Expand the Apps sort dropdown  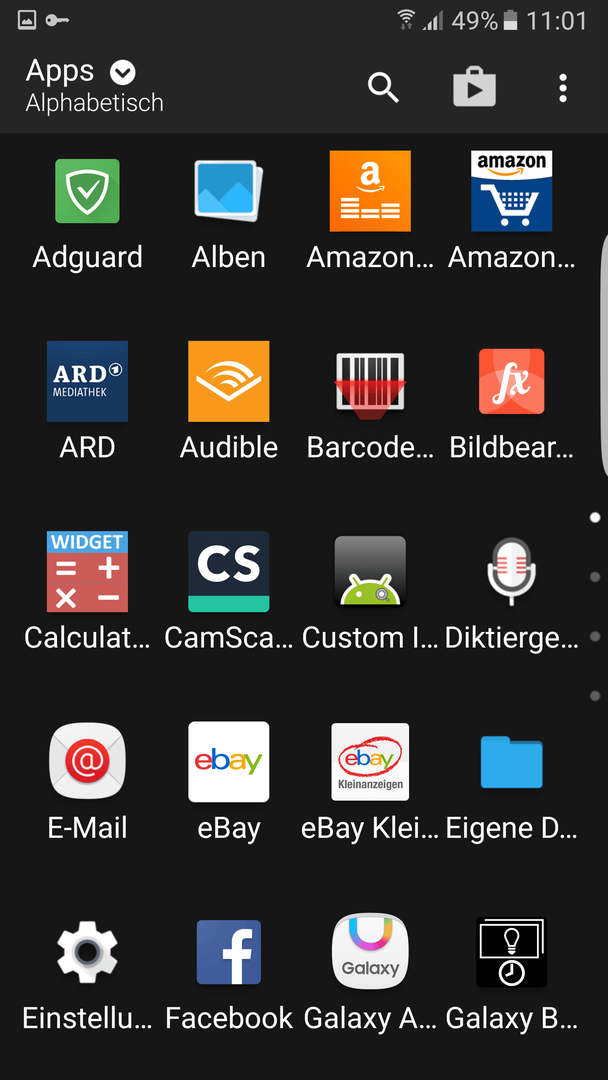coord(123,72)
